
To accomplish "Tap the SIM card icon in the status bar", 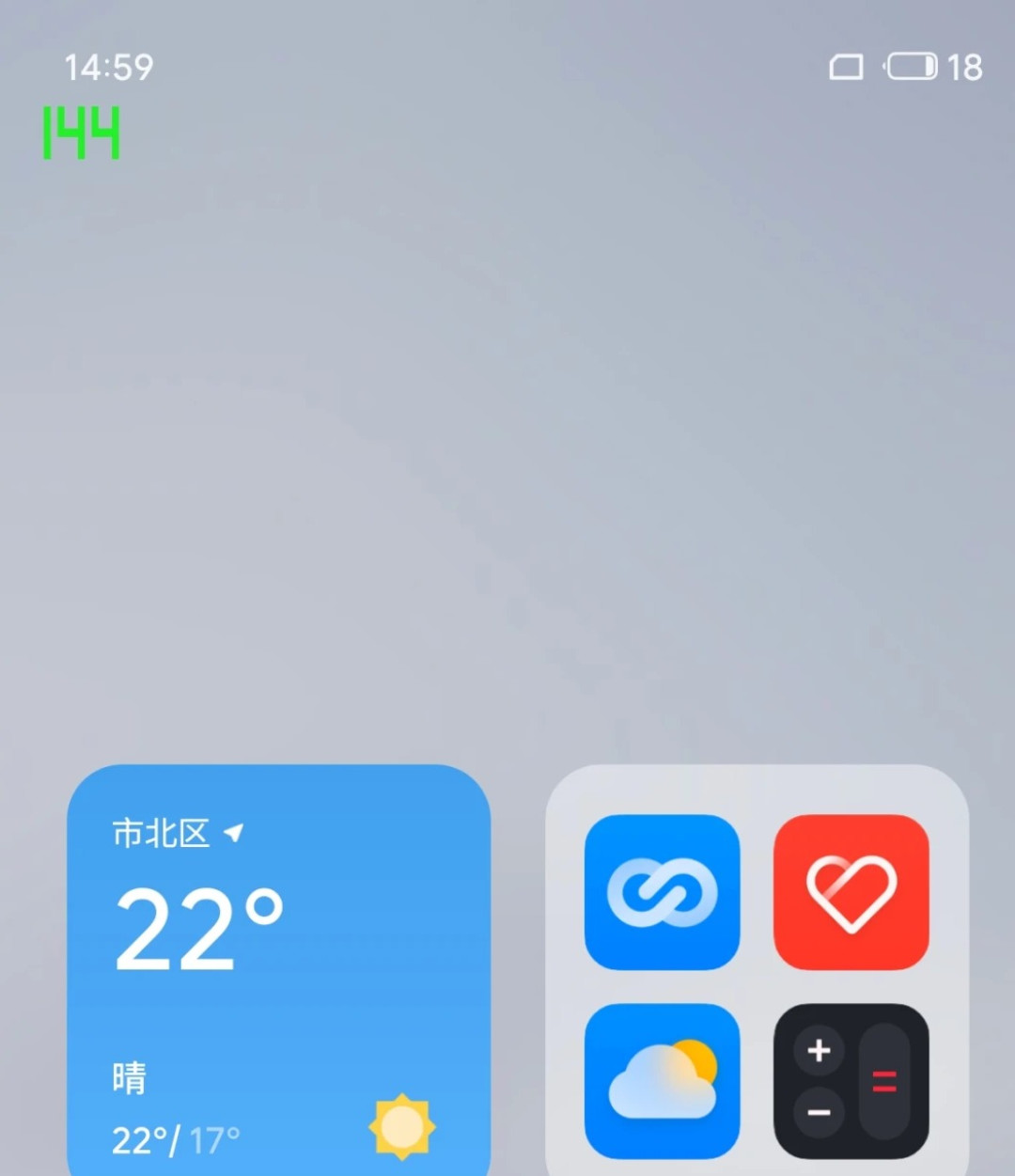I will (x=844, y=67).
